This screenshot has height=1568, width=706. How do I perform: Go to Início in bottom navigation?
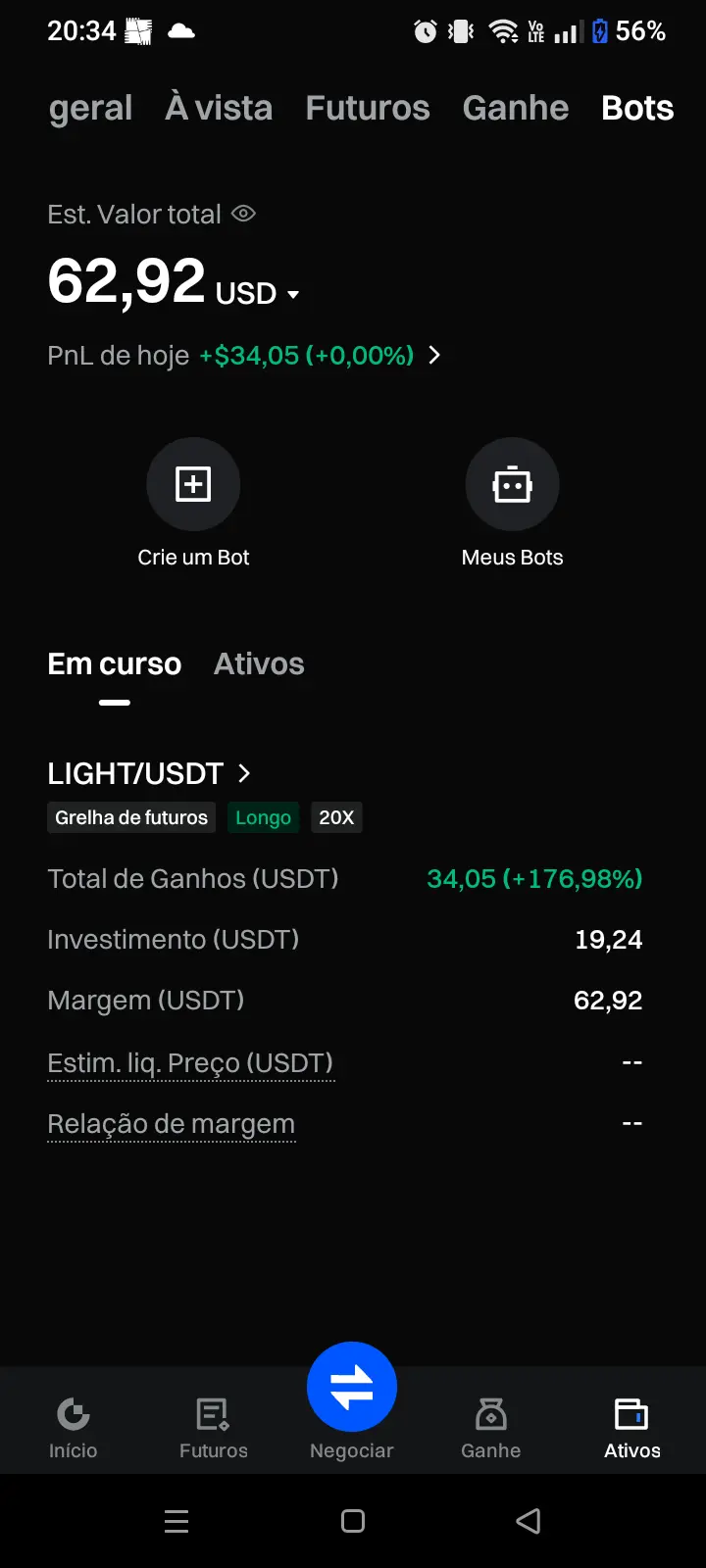coord(74,1427)
